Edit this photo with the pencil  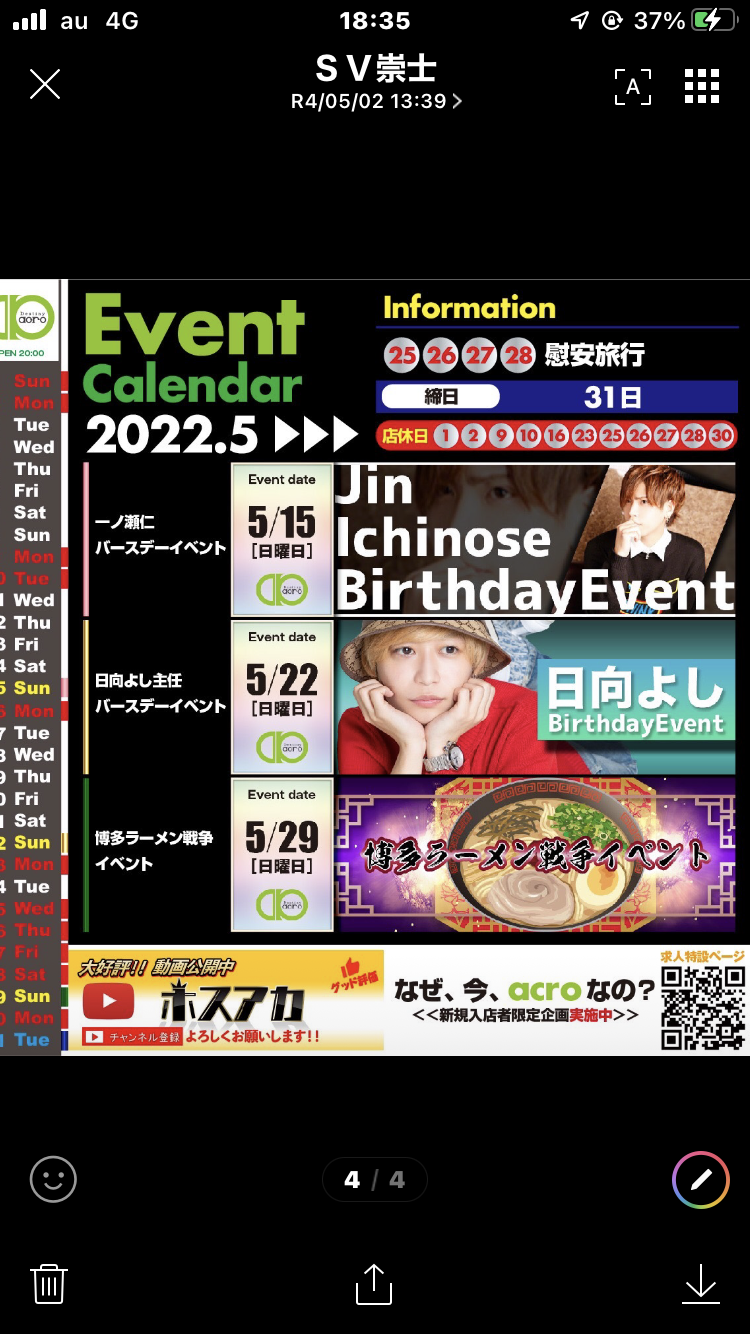coord(701,1180)
